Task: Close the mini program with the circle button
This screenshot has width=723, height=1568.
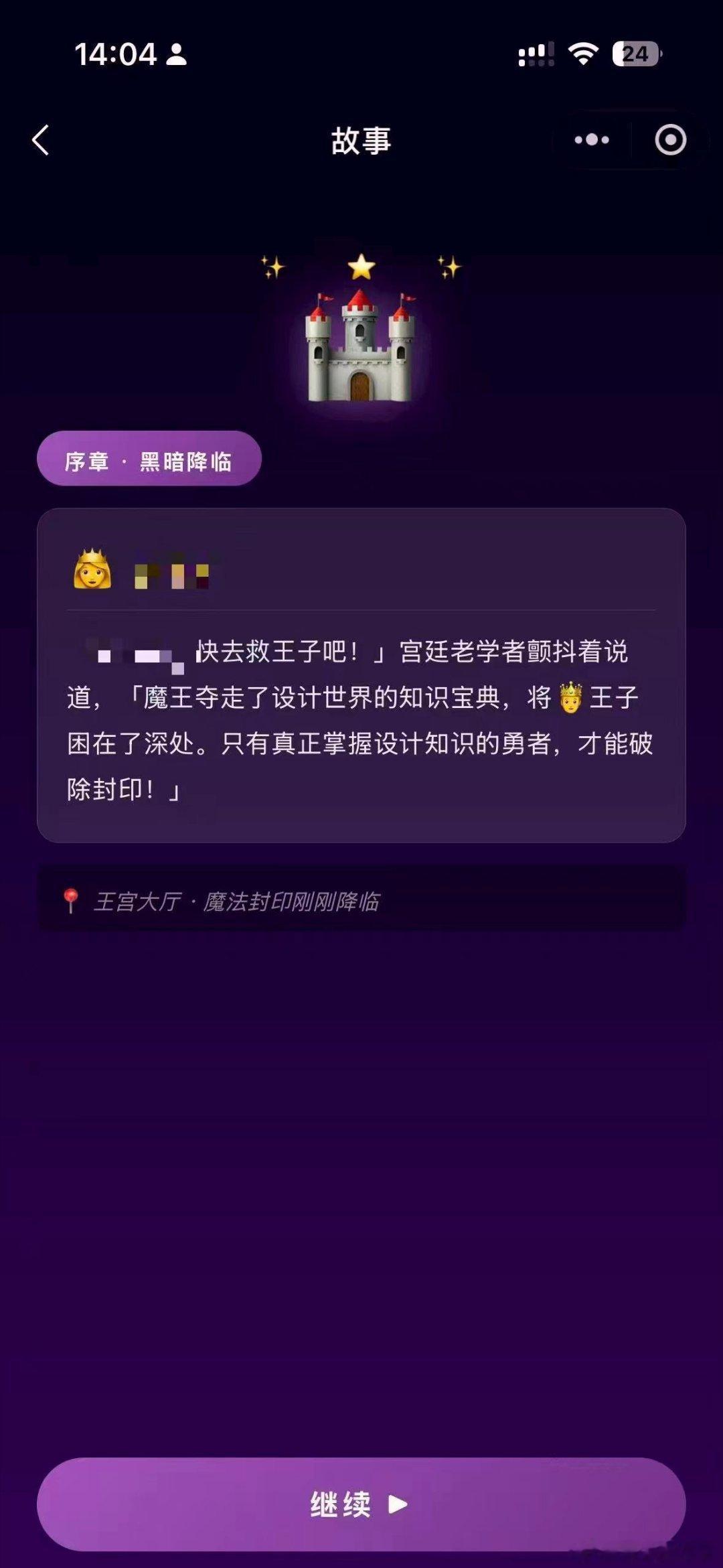Action: [671, 140]
